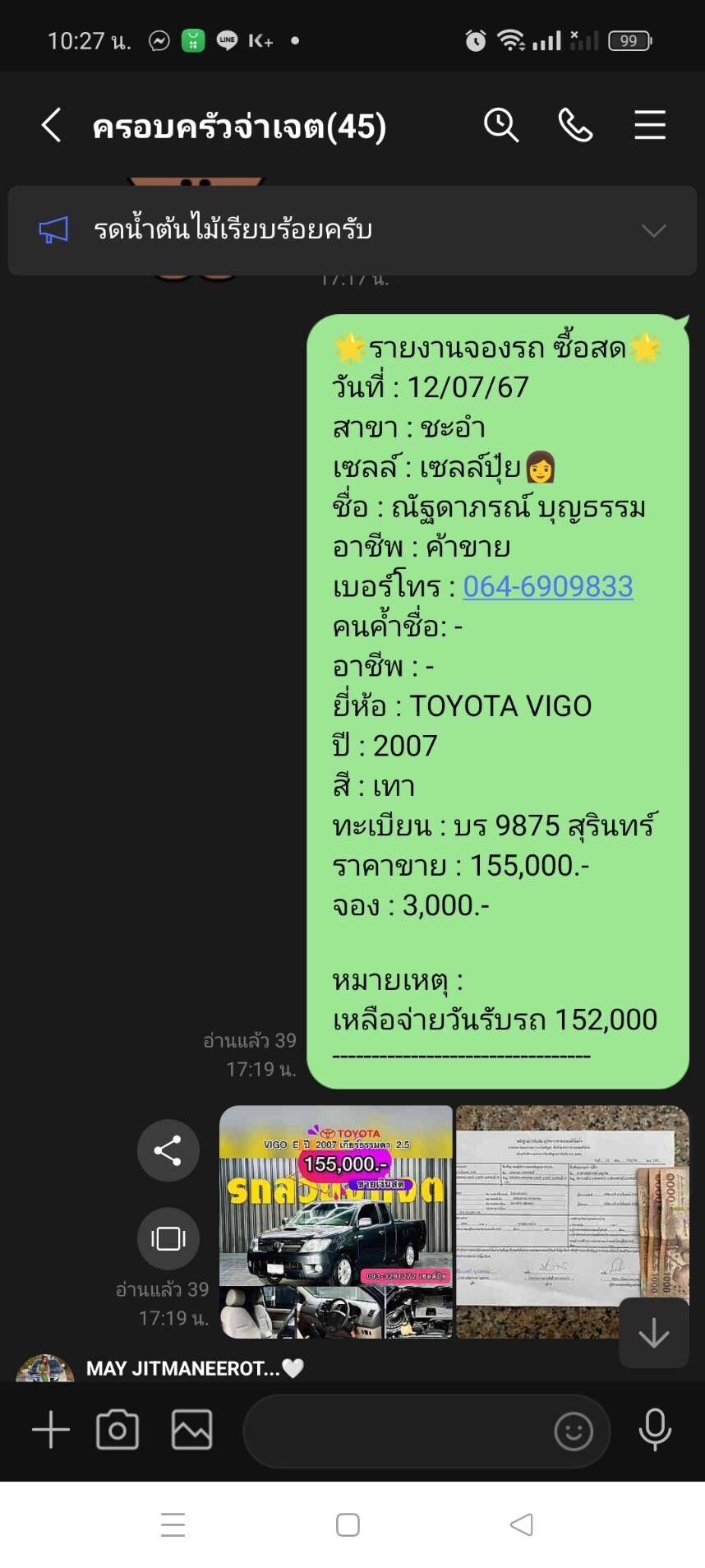Open the system recent apps list
The width and height of the screenshot is (705, 1568).
tap(173, 1525)
